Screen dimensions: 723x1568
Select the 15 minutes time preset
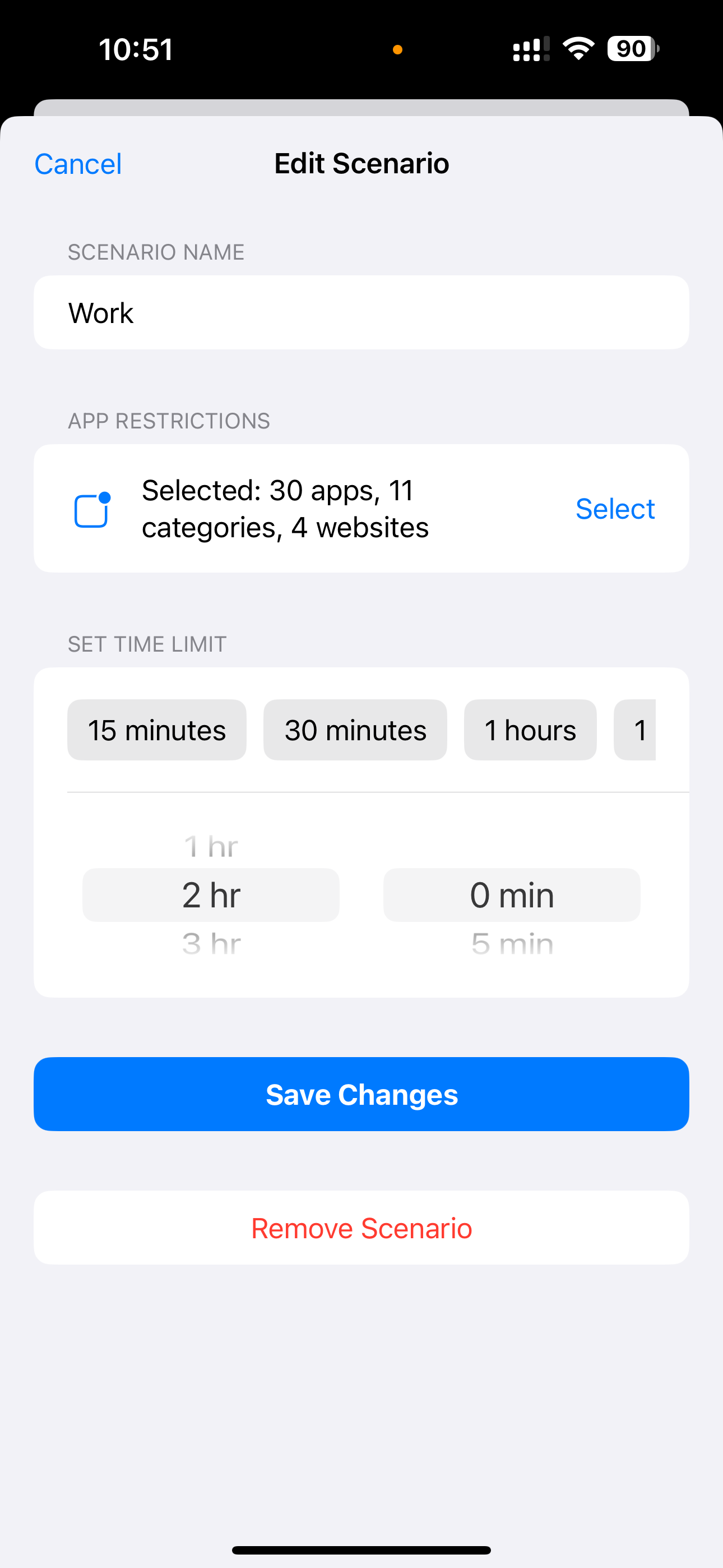click(x=156, y=730)
